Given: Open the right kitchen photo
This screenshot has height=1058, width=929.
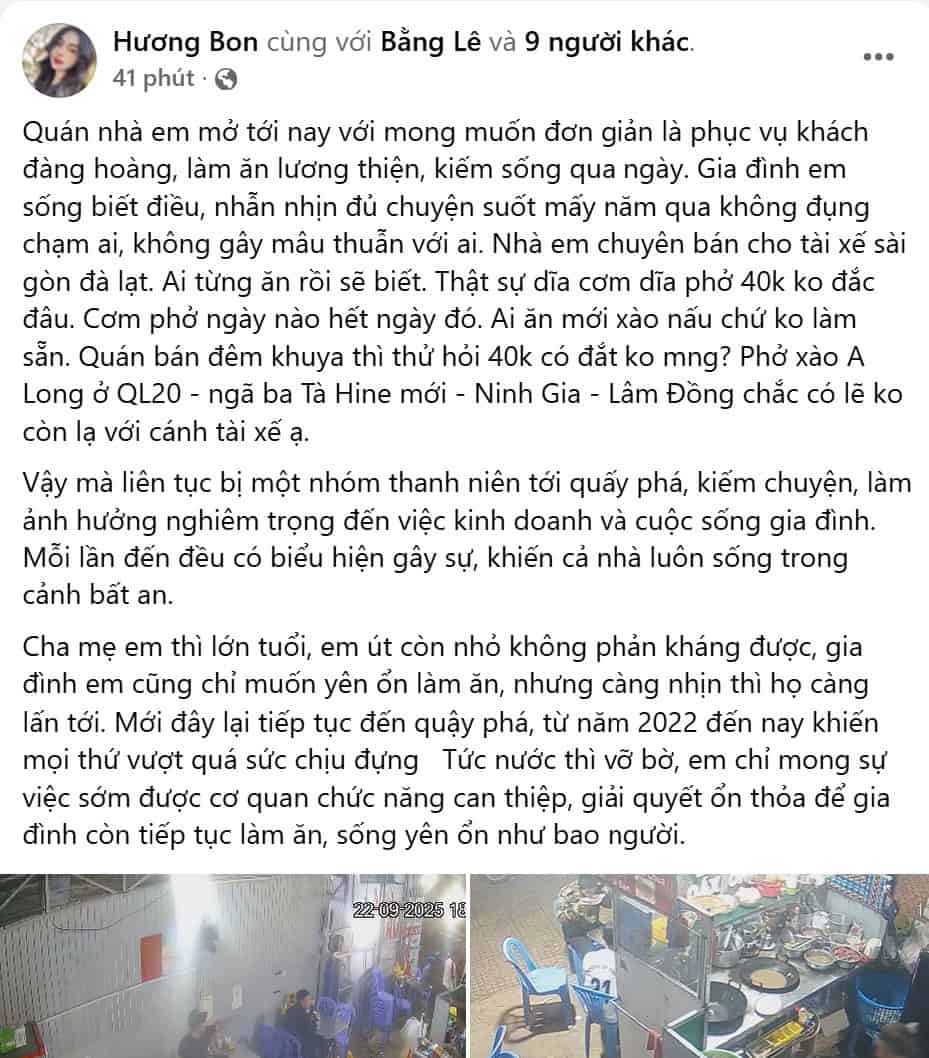Looking at the screenshot, I should pyautogui.click(x=699, y=965).
